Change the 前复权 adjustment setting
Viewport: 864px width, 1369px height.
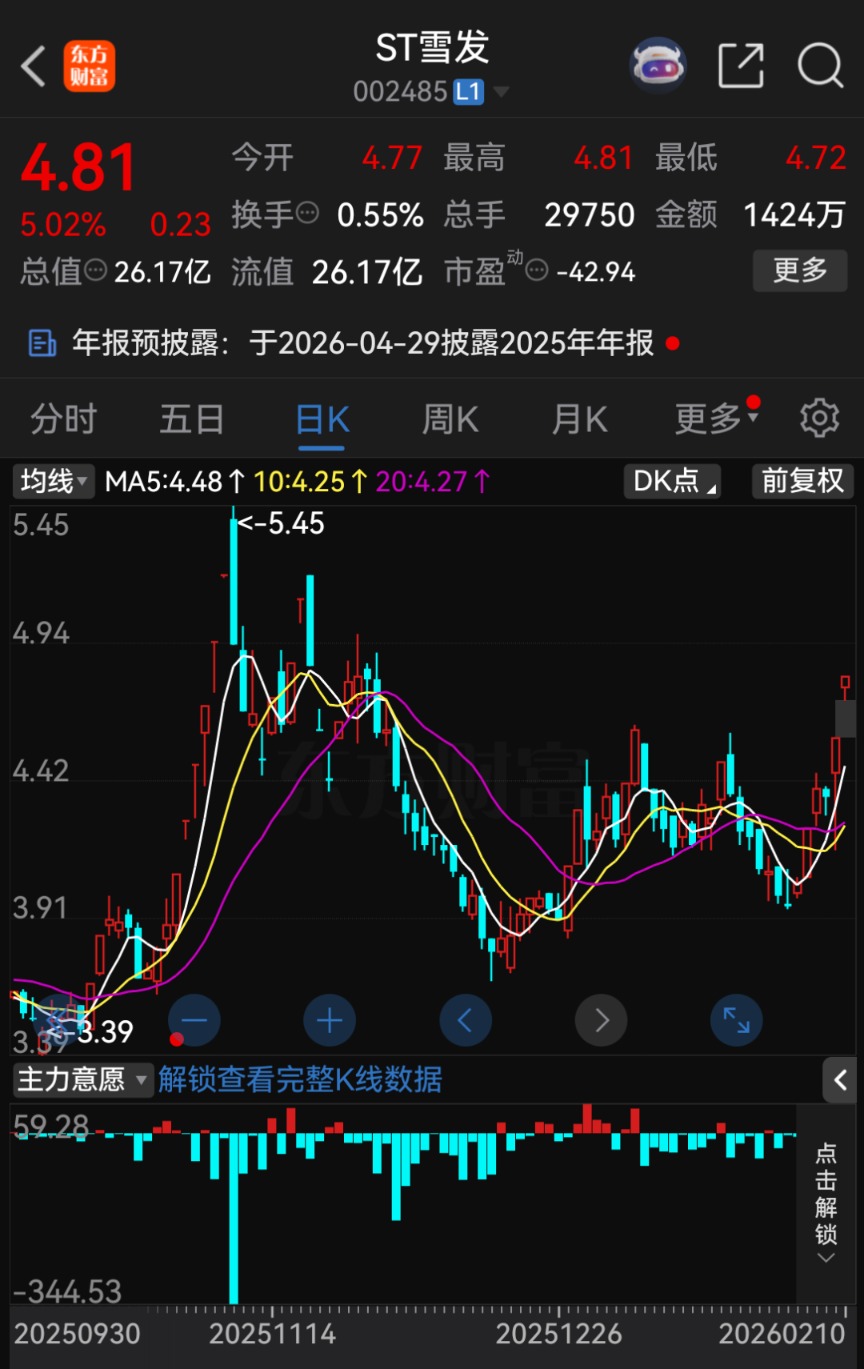(x=802, y=482)
